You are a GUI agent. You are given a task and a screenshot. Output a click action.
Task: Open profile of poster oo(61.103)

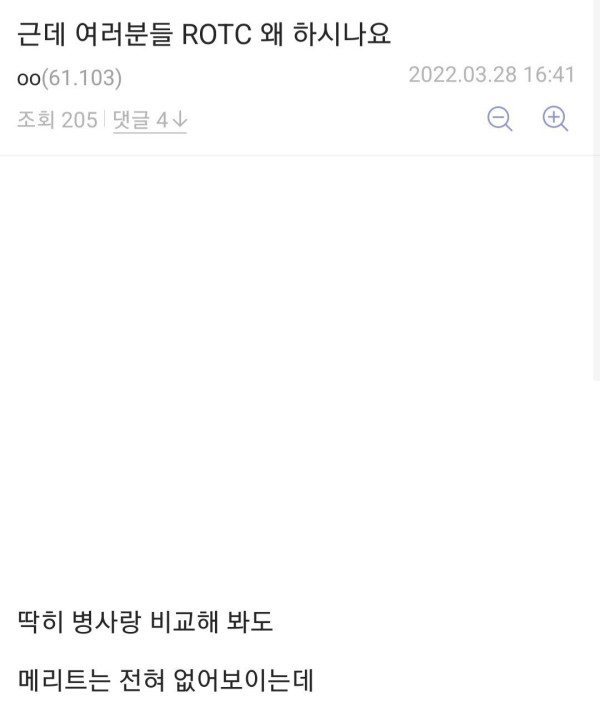click(x=70, y=78)
